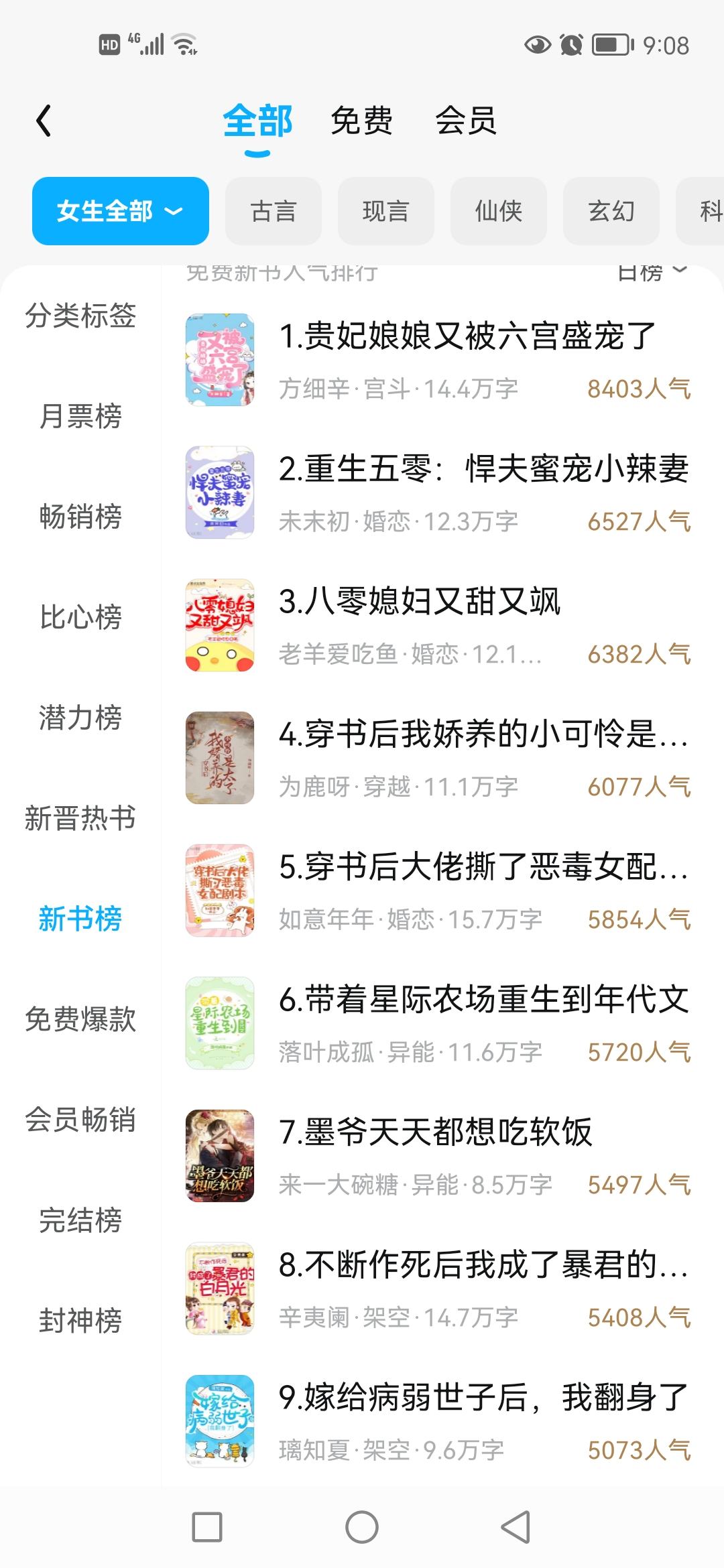Image resolution: width=724 pixels, height=1568 pixels.
Task: Open book 贵妃娘娘又被六宫盛宠了
Action: pos(467,336)
